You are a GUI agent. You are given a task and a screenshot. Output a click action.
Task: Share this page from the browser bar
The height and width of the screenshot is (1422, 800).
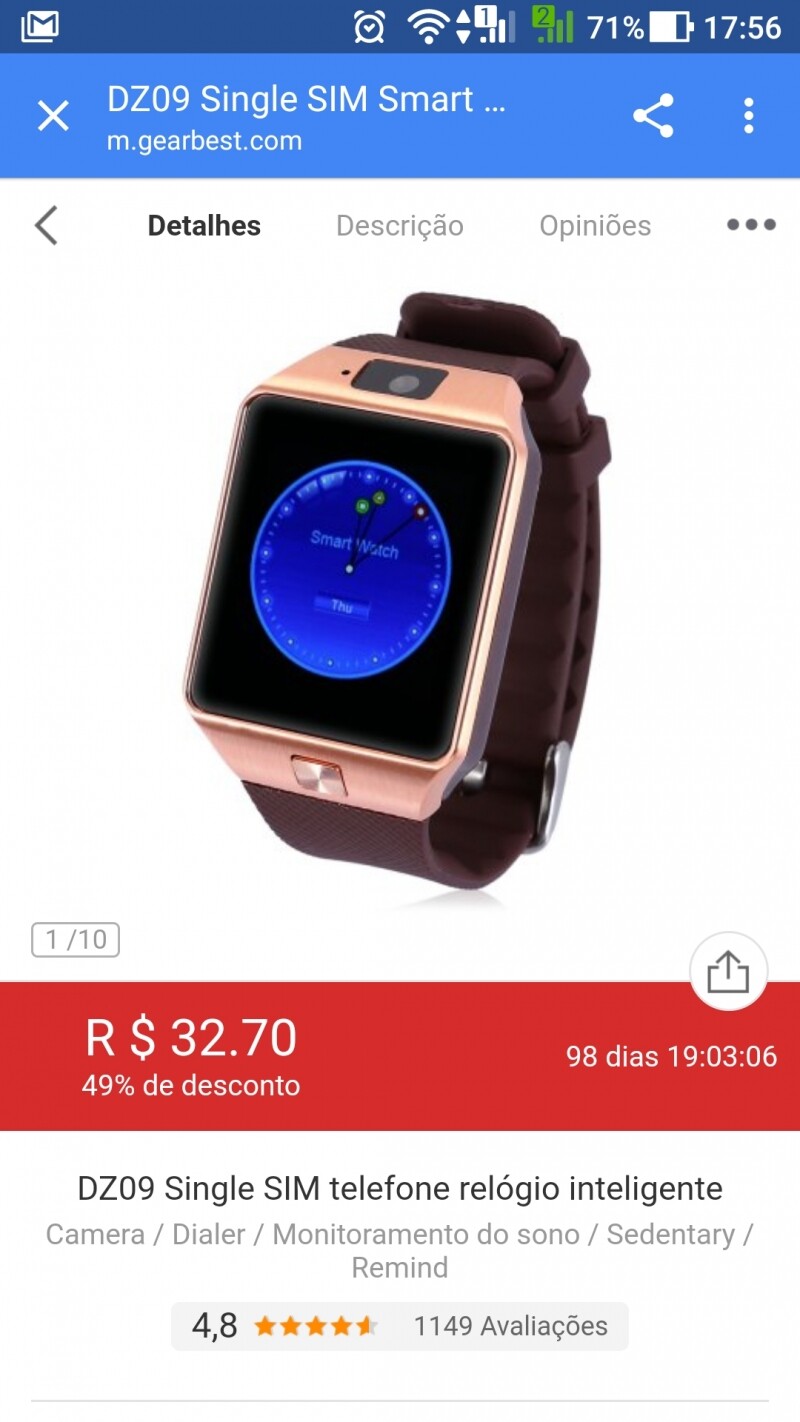point(653,116)
